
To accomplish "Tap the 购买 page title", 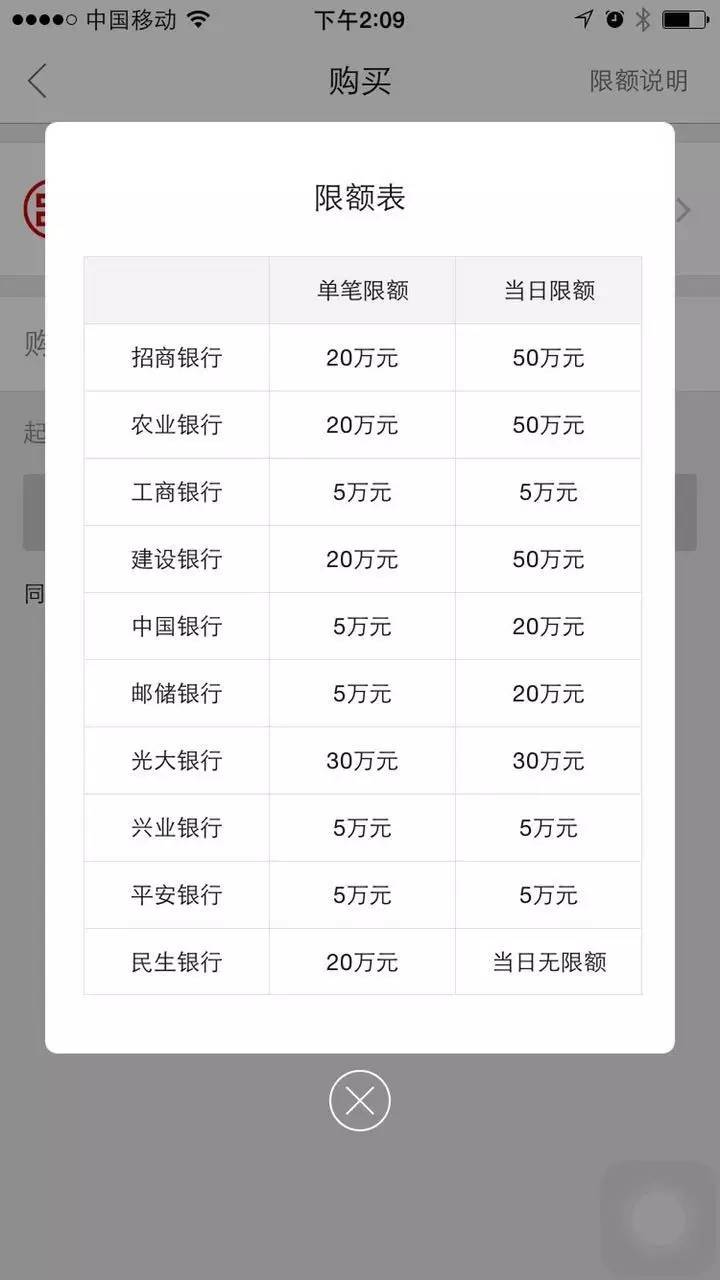I will [359, 81].
